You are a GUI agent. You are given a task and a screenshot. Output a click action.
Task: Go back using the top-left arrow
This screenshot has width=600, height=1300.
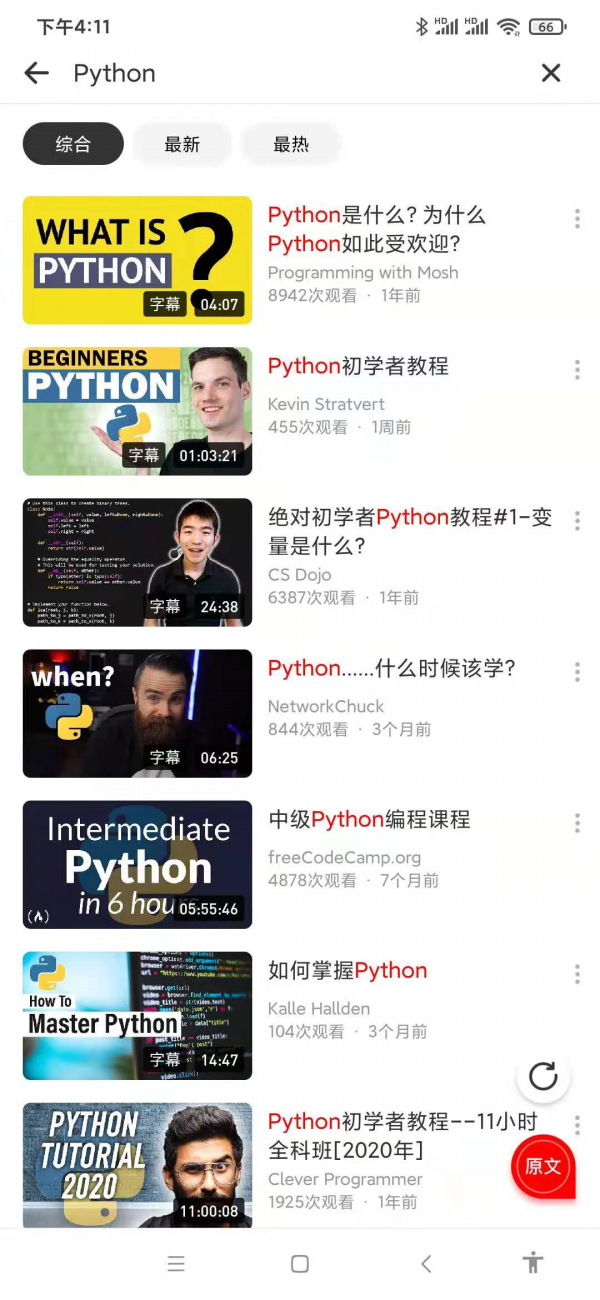[x=37, y=73]
